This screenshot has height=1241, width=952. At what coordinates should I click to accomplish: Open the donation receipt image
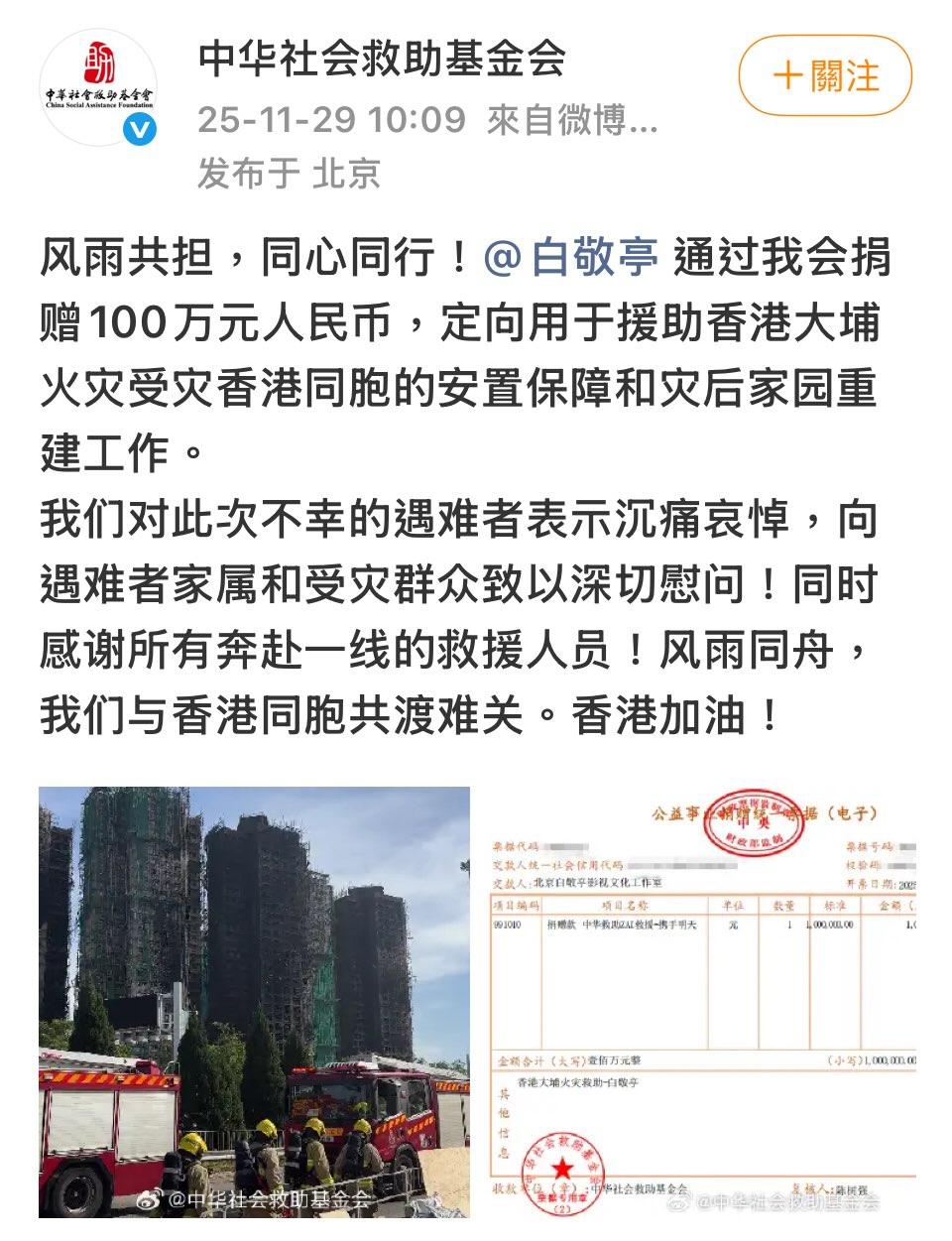702,1001
